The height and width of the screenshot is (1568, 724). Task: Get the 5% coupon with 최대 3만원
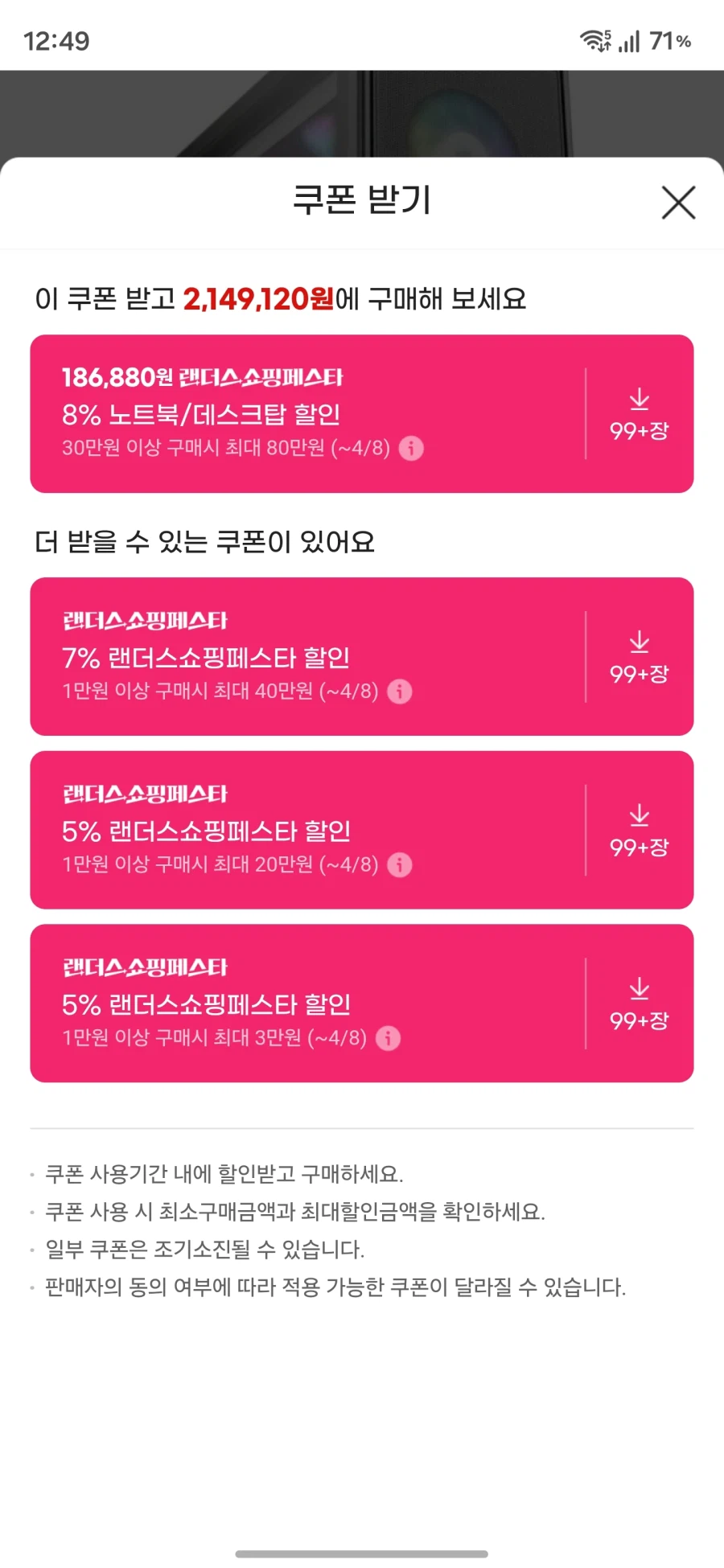click(639, 1004)
